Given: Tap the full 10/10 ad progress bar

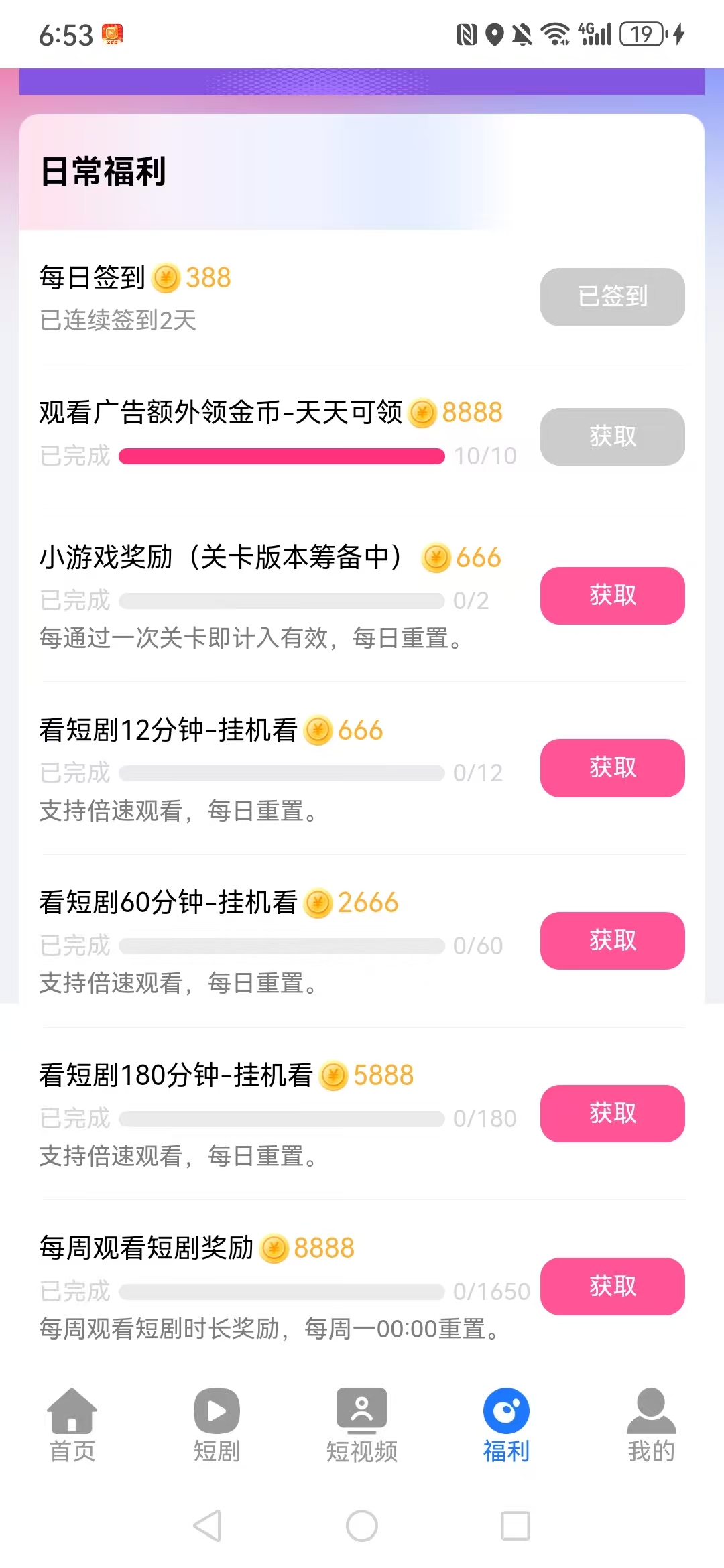Looking at the screenshot, I should click(282, 456).
